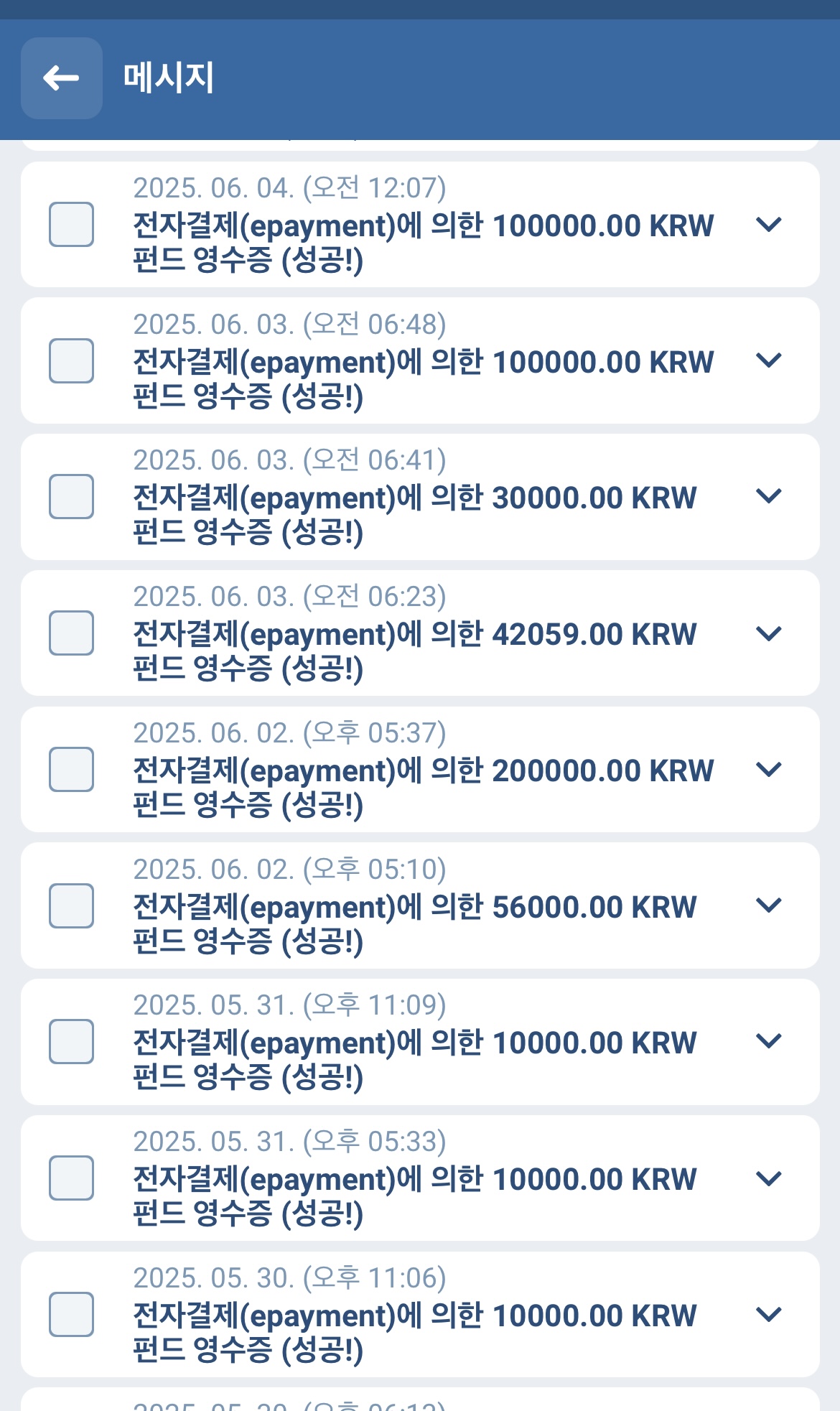Image resolution: width=840 pixels, height=1411 pixels.
Task: Expand the 06. 03. 오전 06:48 message
Action: coord(768,360)
